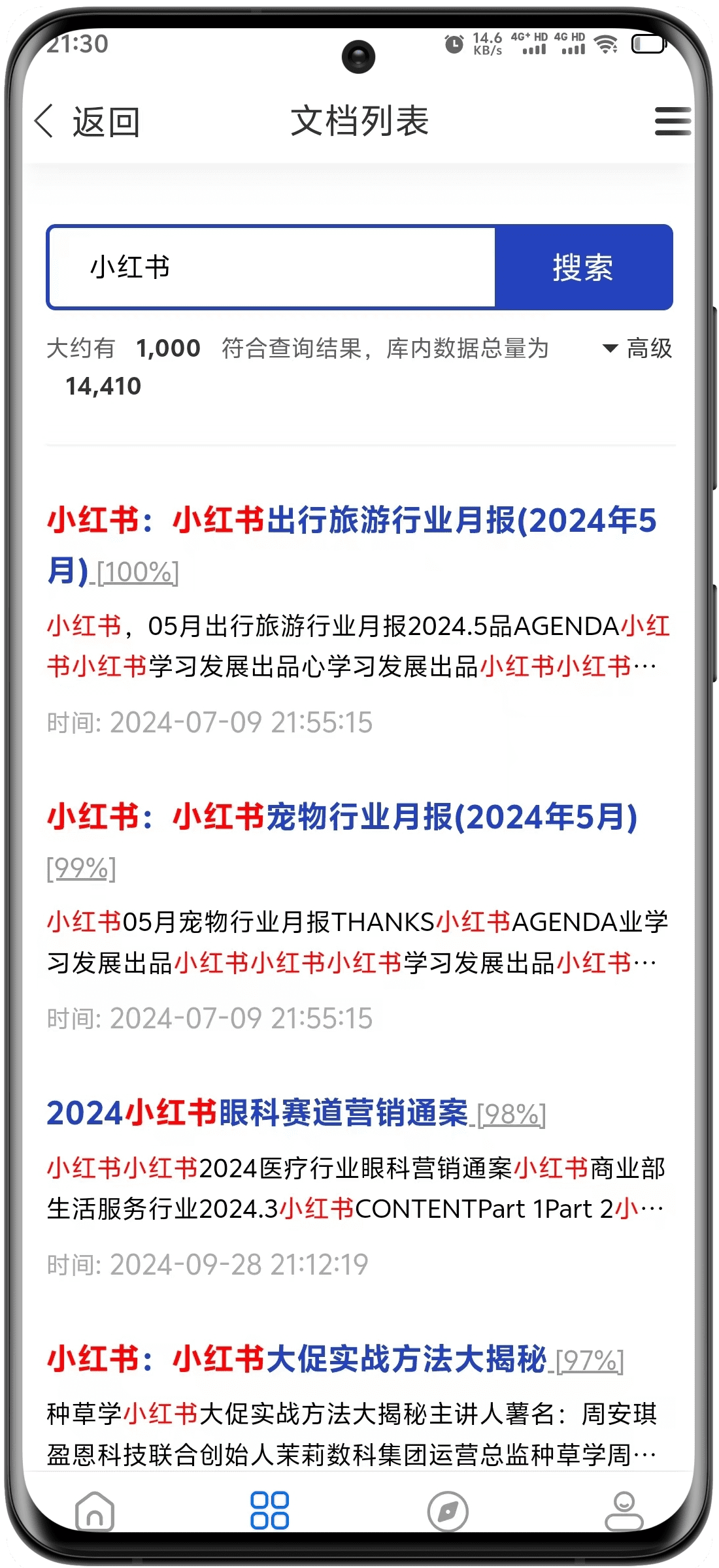The height and width of the screenshot is (1568, 719).
Task: Go back using the 返回 button
Action: 87,122
